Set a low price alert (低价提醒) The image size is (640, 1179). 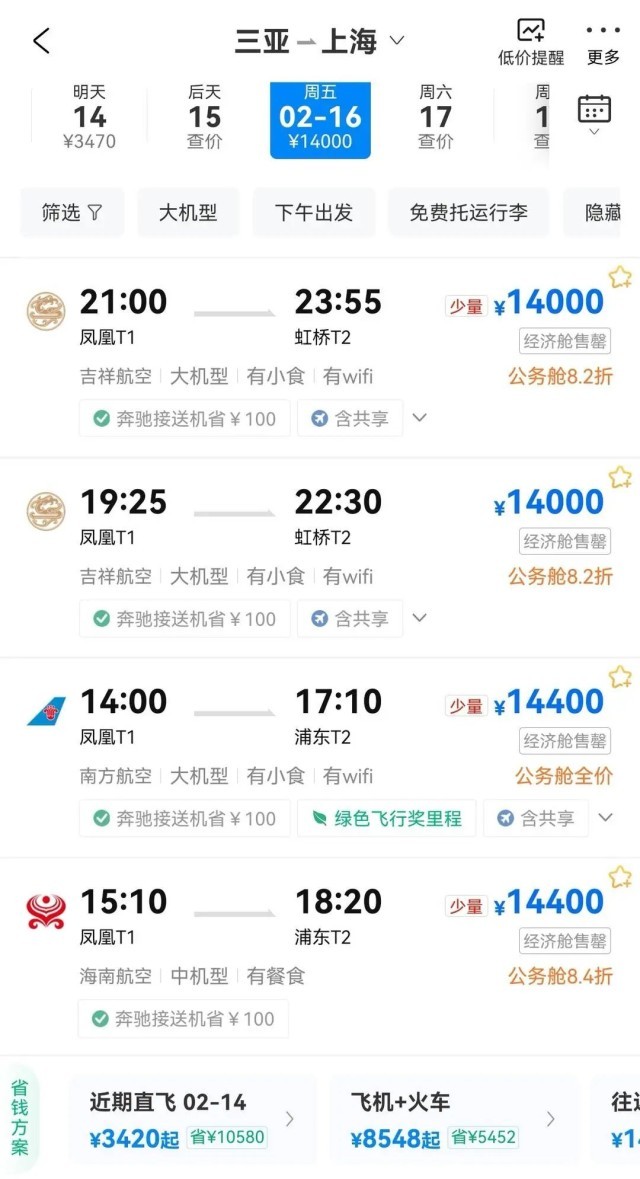coord(531,43)
